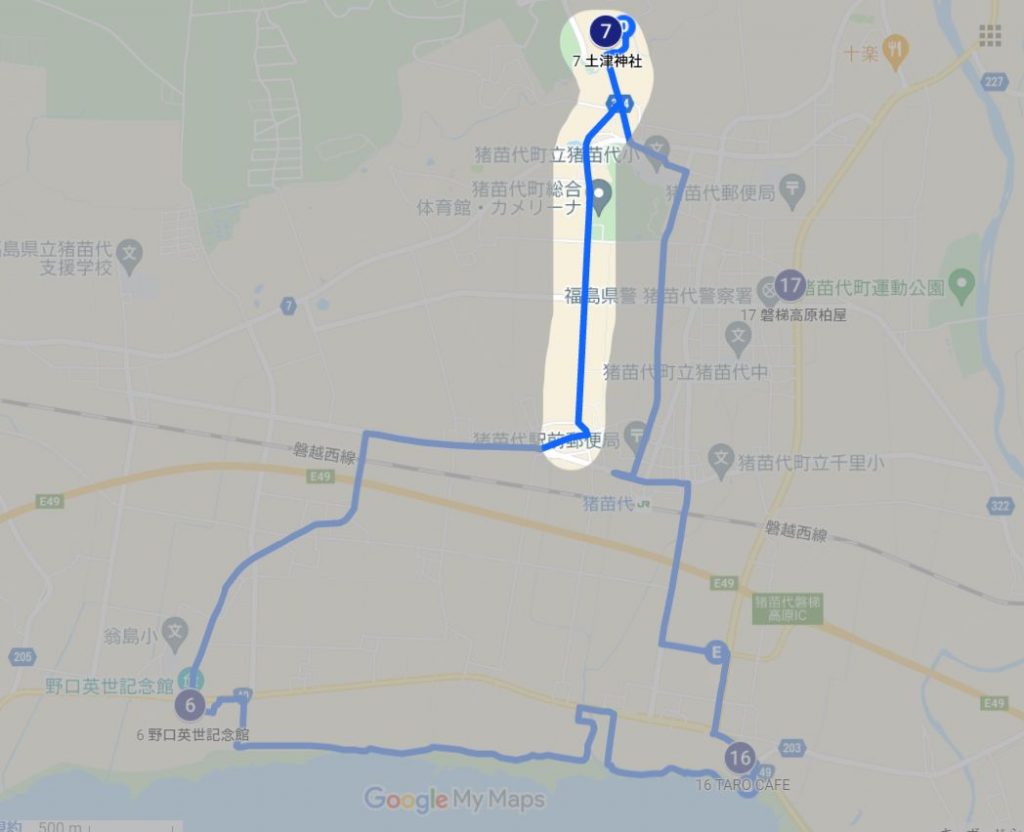Open the Google apps grid icon
The width and height of the screenshot is (1024, 832).
click(x=990, y=35)
